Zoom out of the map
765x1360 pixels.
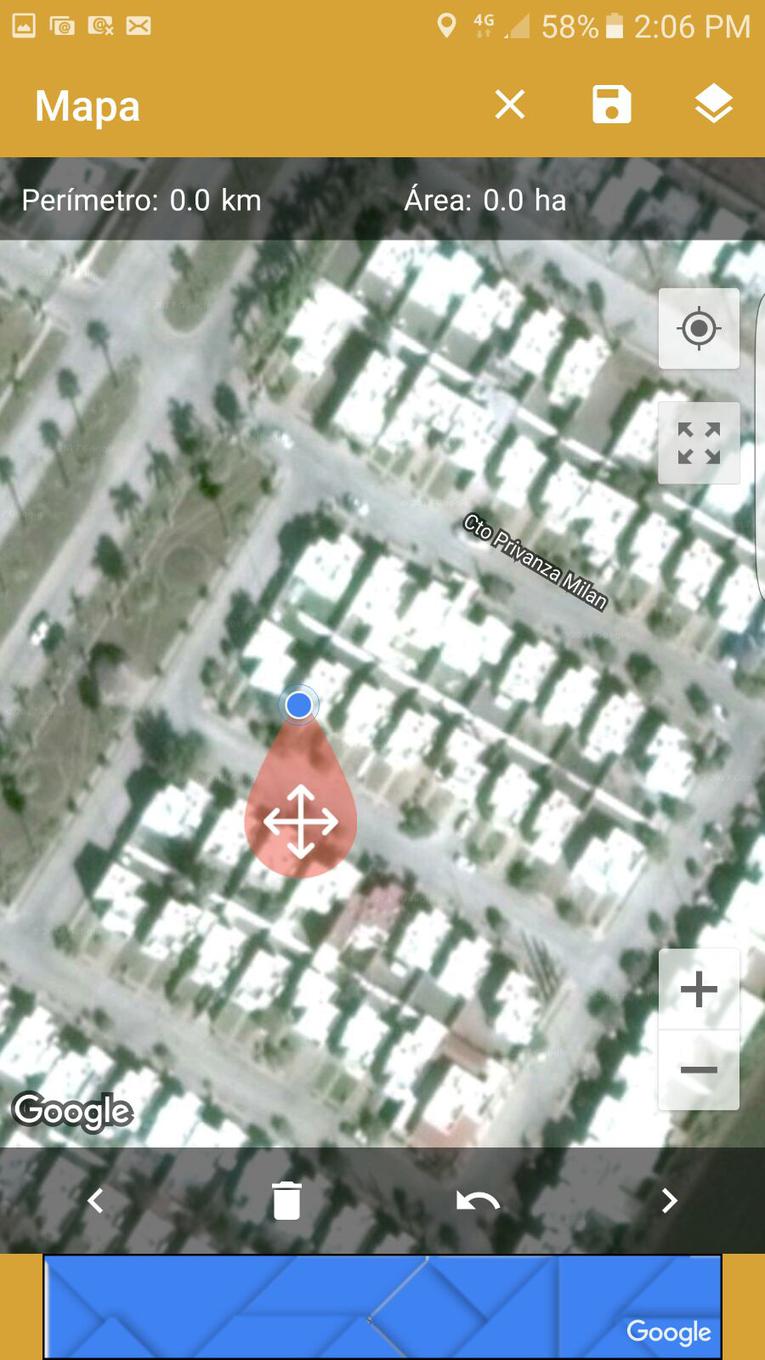click(699, 1070)
